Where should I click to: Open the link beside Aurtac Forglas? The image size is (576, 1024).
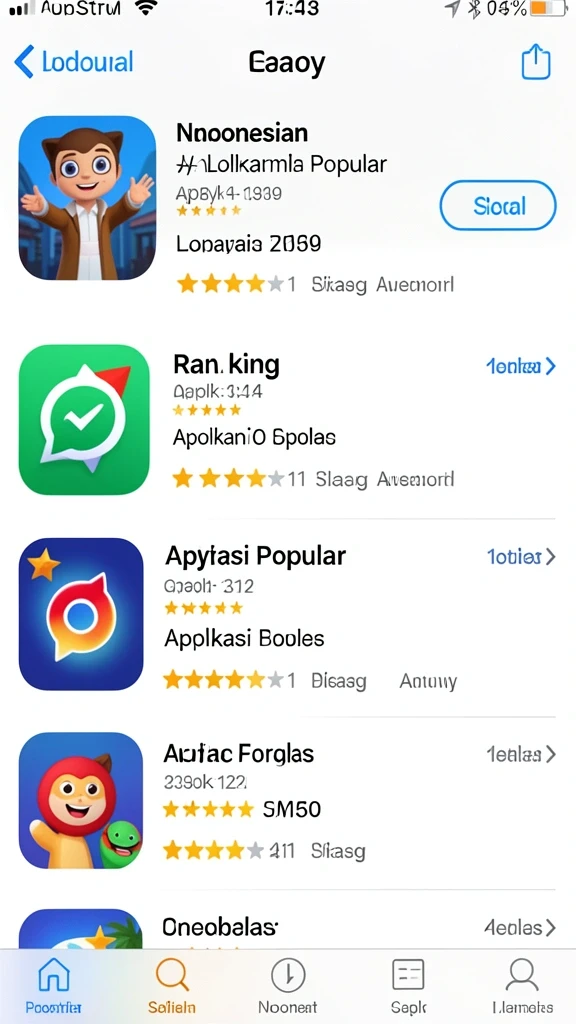[521, 755]
